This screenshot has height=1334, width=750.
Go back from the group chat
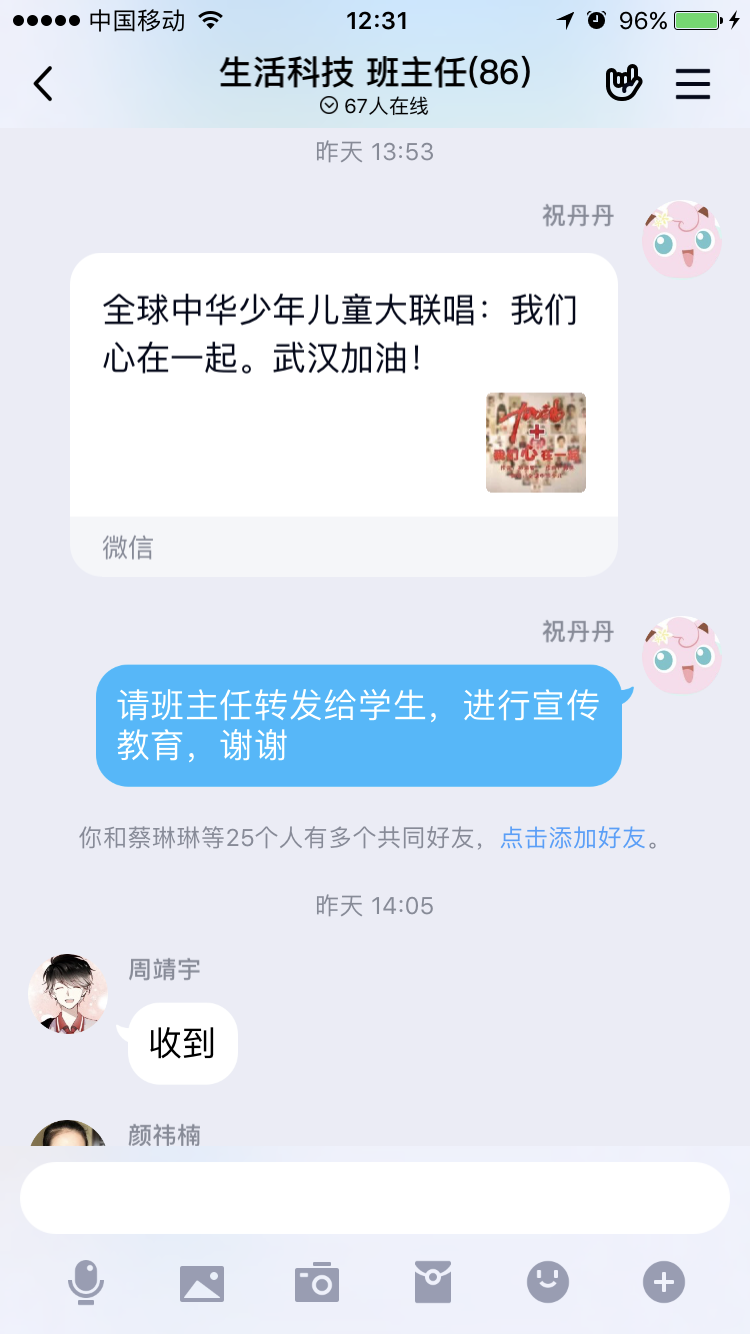[43, 84]
